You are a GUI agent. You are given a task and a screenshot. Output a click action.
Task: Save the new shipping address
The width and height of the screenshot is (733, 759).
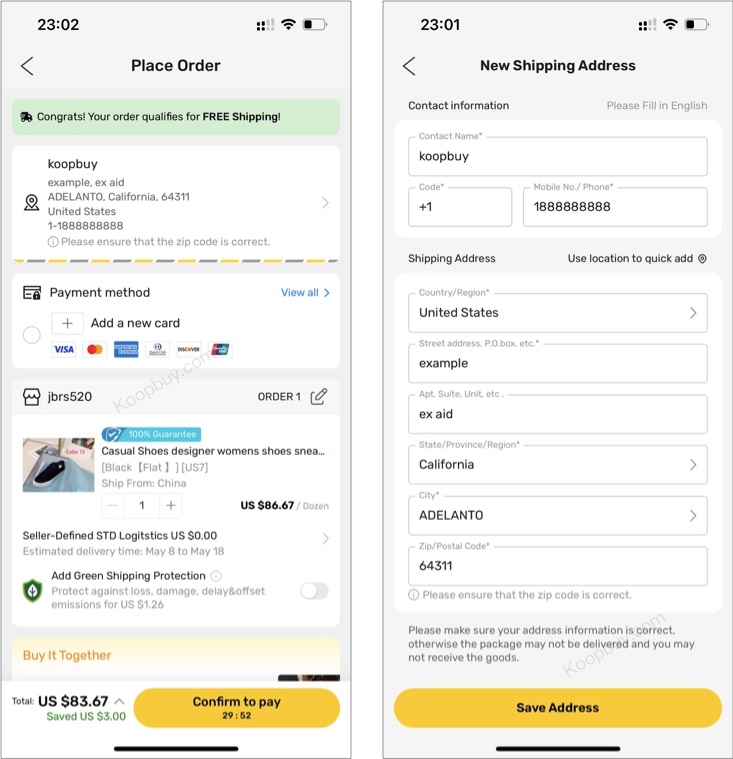point(557,708)
